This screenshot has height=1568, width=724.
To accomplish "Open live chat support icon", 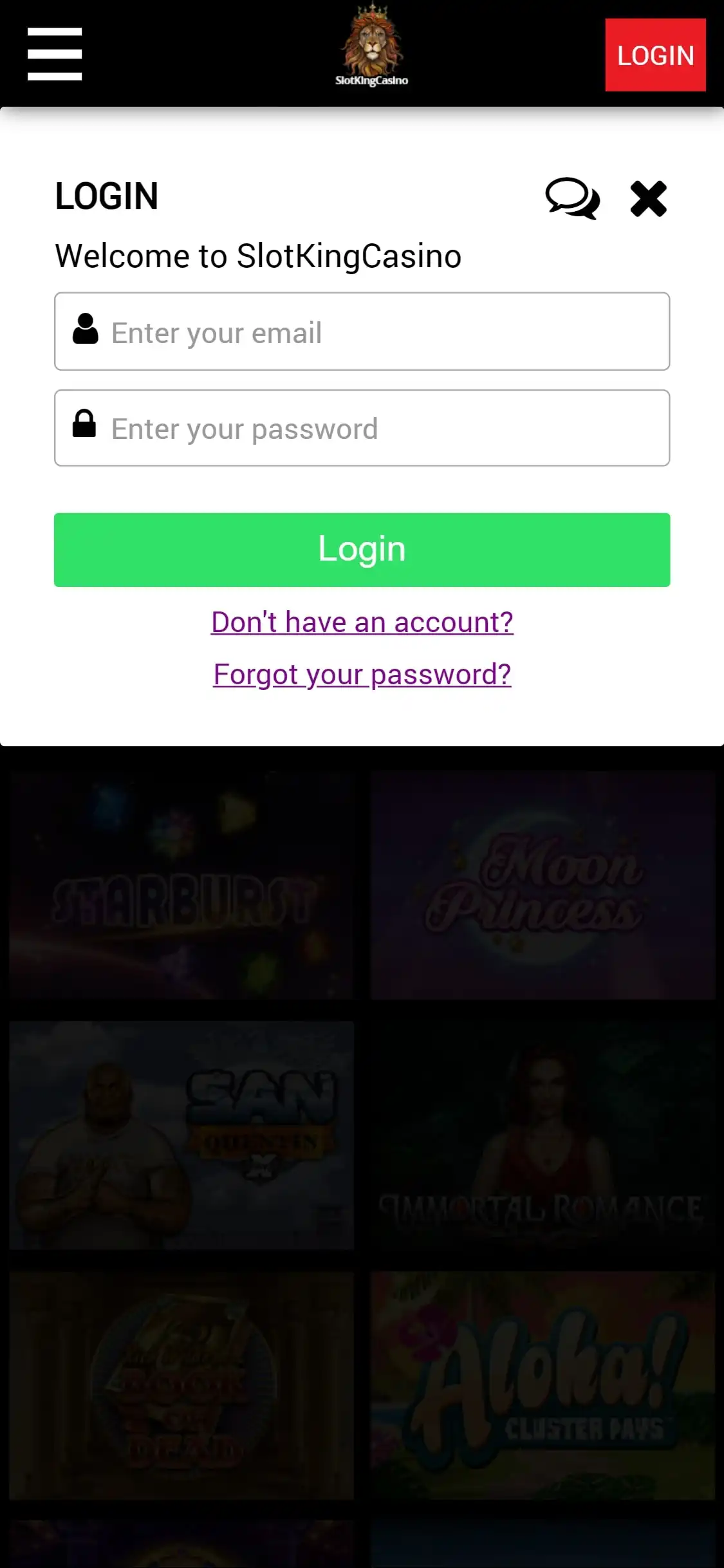I will (x=572, y=198).
